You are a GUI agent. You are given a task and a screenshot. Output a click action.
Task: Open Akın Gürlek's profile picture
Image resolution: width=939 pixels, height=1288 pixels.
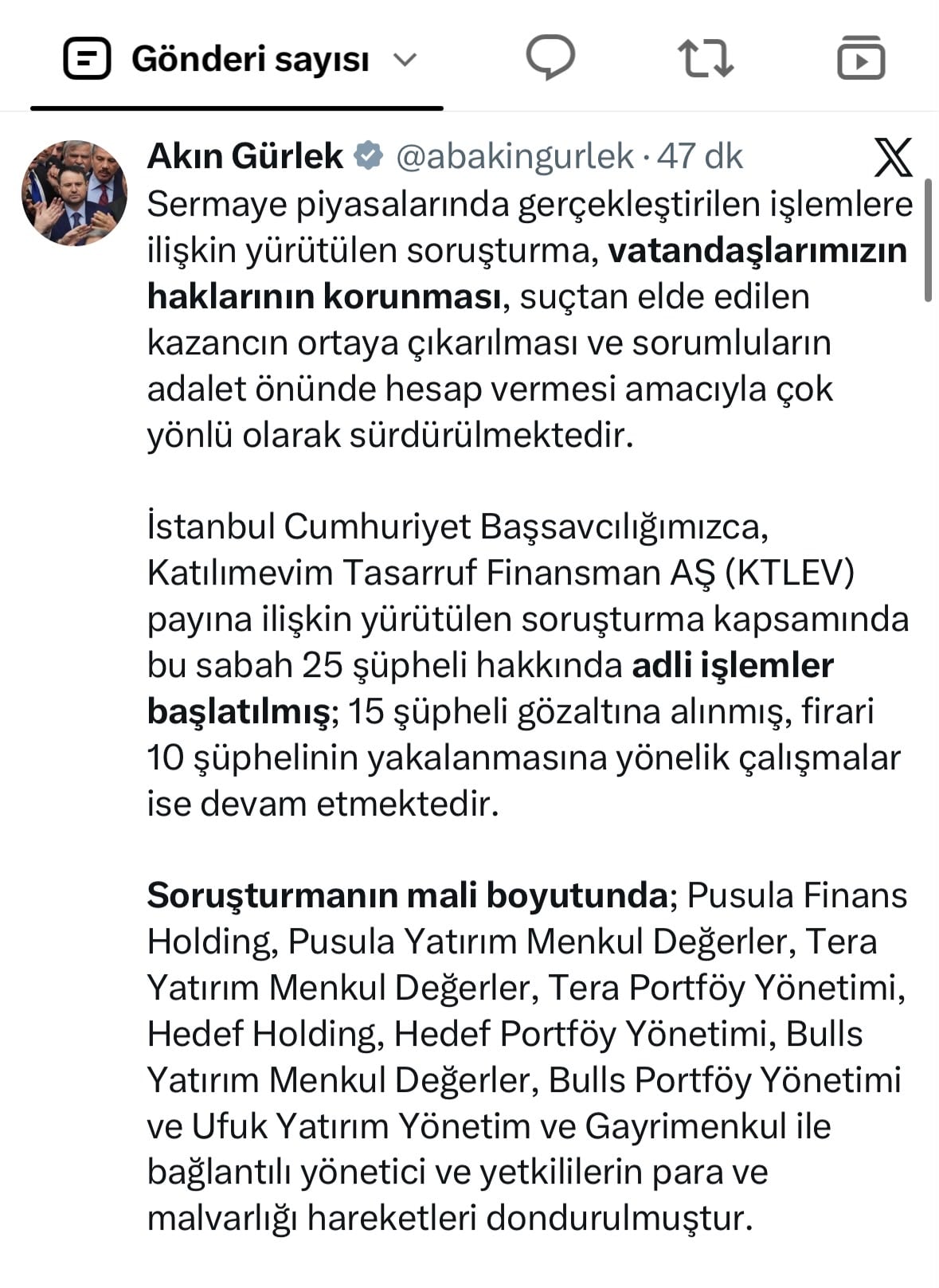click(74, 193)
